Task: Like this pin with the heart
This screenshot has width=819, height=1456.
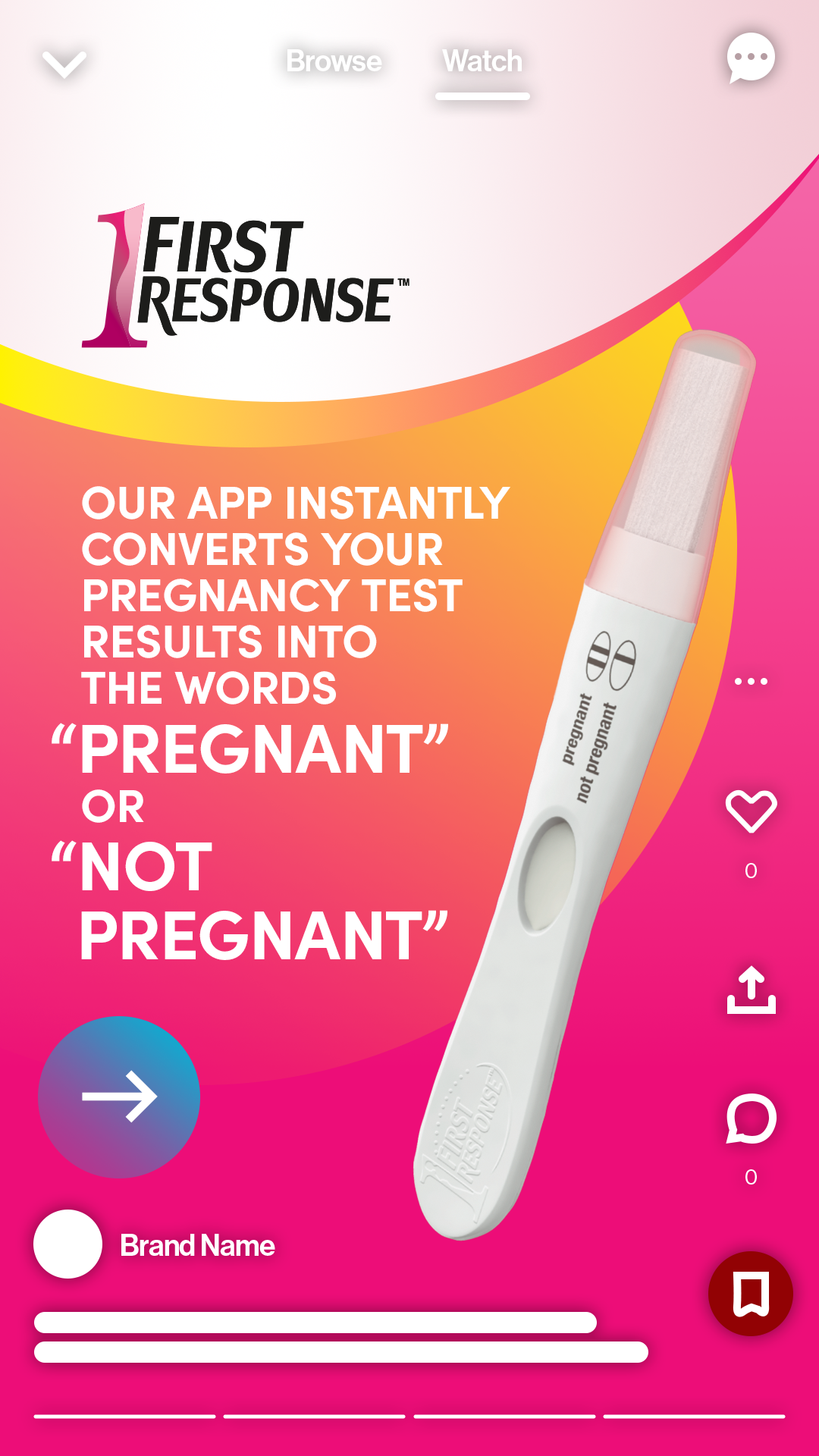Action: click(751, 811)
